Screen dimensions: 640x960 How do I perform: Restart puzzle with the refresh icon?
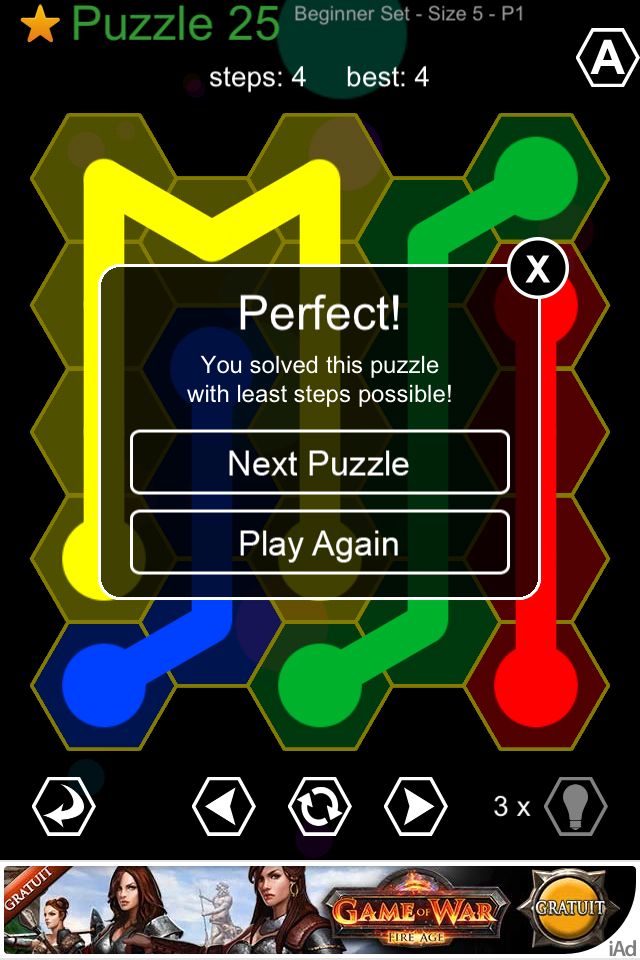320,805
